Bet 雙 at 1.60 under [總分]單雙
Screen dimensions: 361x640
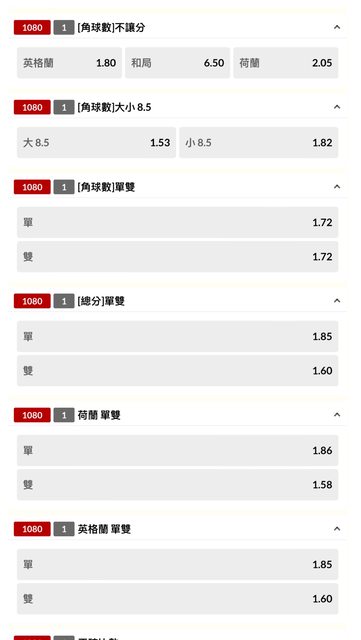(x=178, y=371)
